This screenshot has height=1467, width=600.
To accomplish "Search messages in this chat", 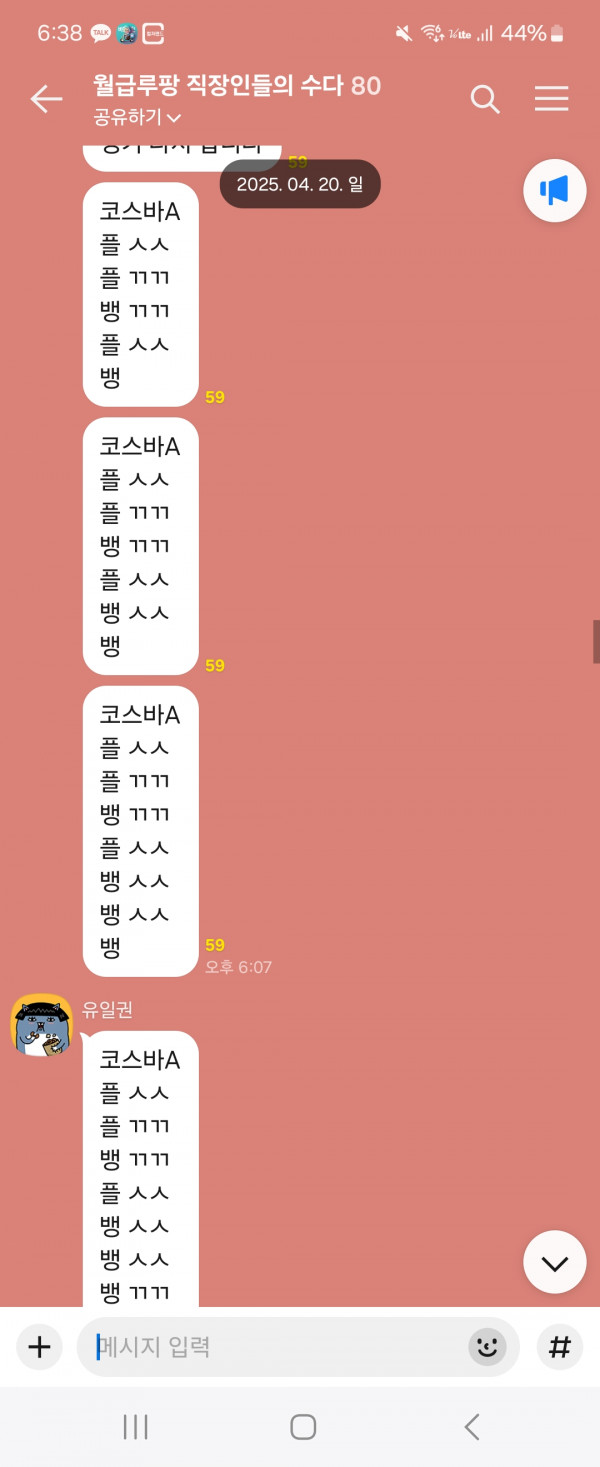I will 485,99.
